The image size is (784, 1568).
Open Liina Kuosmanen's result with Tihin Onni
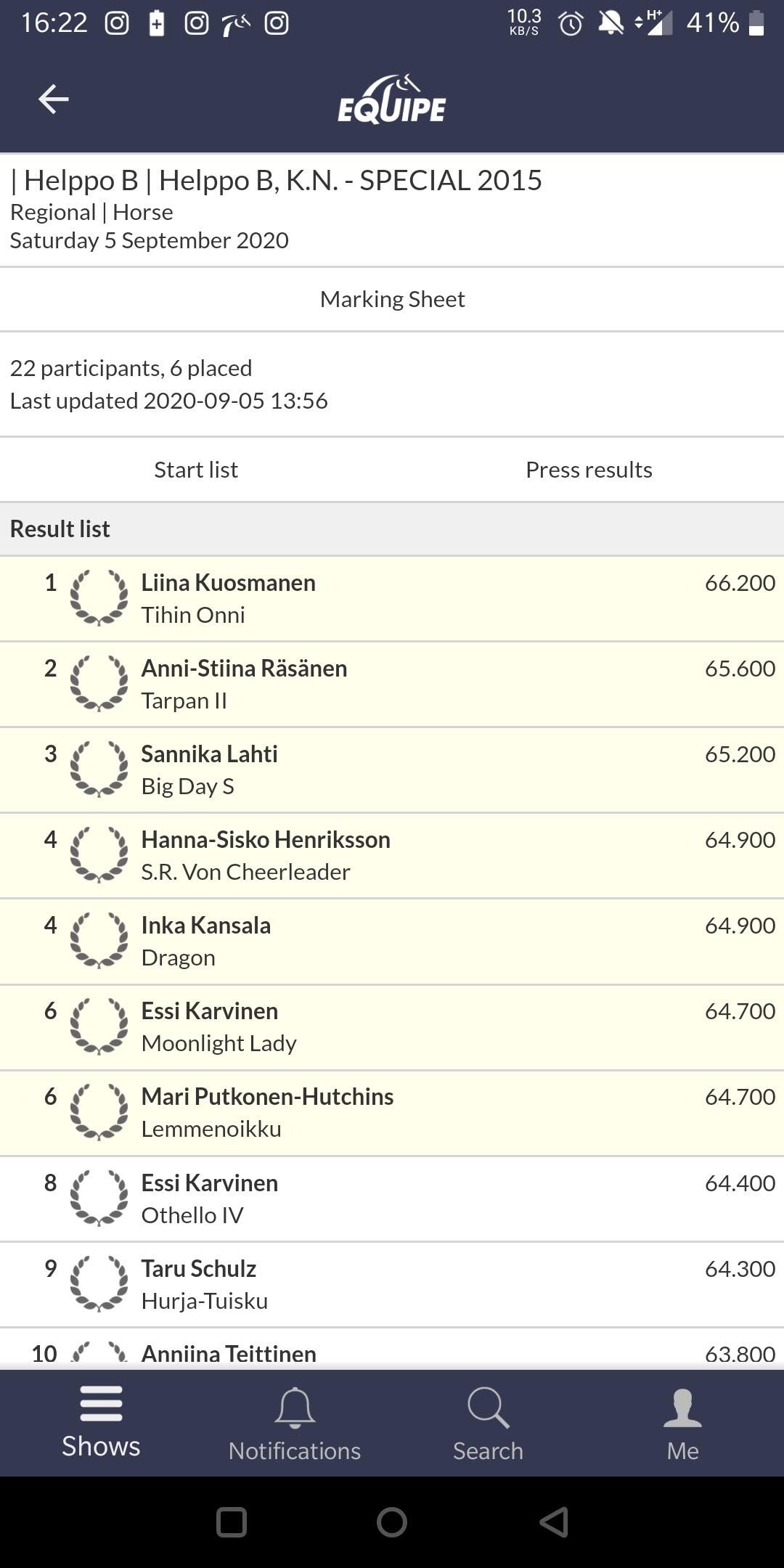[x=392, y=599]
